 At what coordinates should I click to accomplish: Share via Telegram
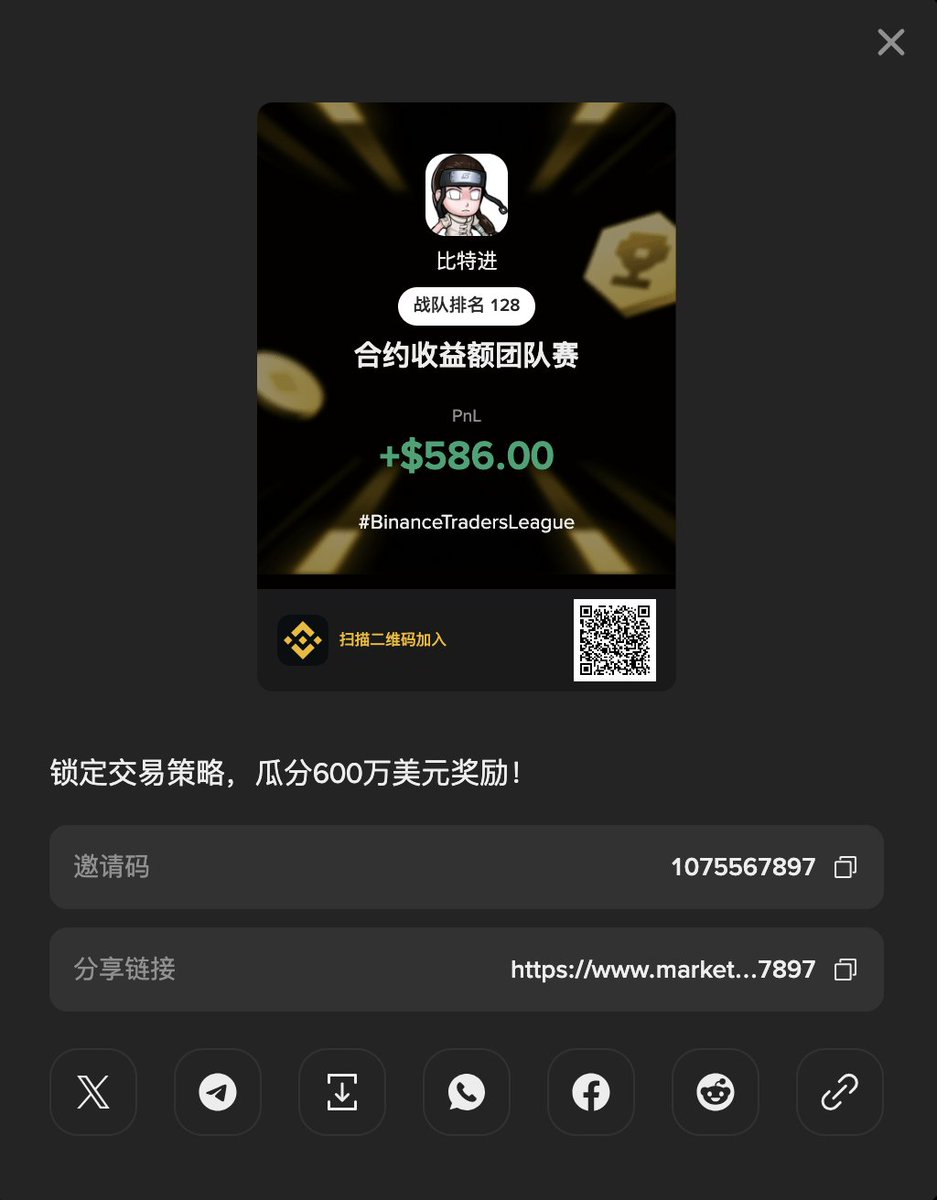217,1092
